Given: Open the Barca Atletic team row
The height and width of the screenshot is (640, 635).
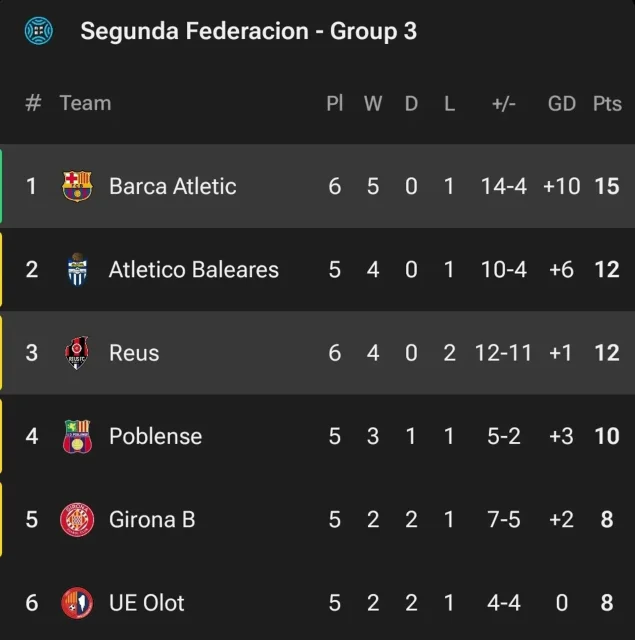Looking at the screenshot, I should click(x=172, y=186).
